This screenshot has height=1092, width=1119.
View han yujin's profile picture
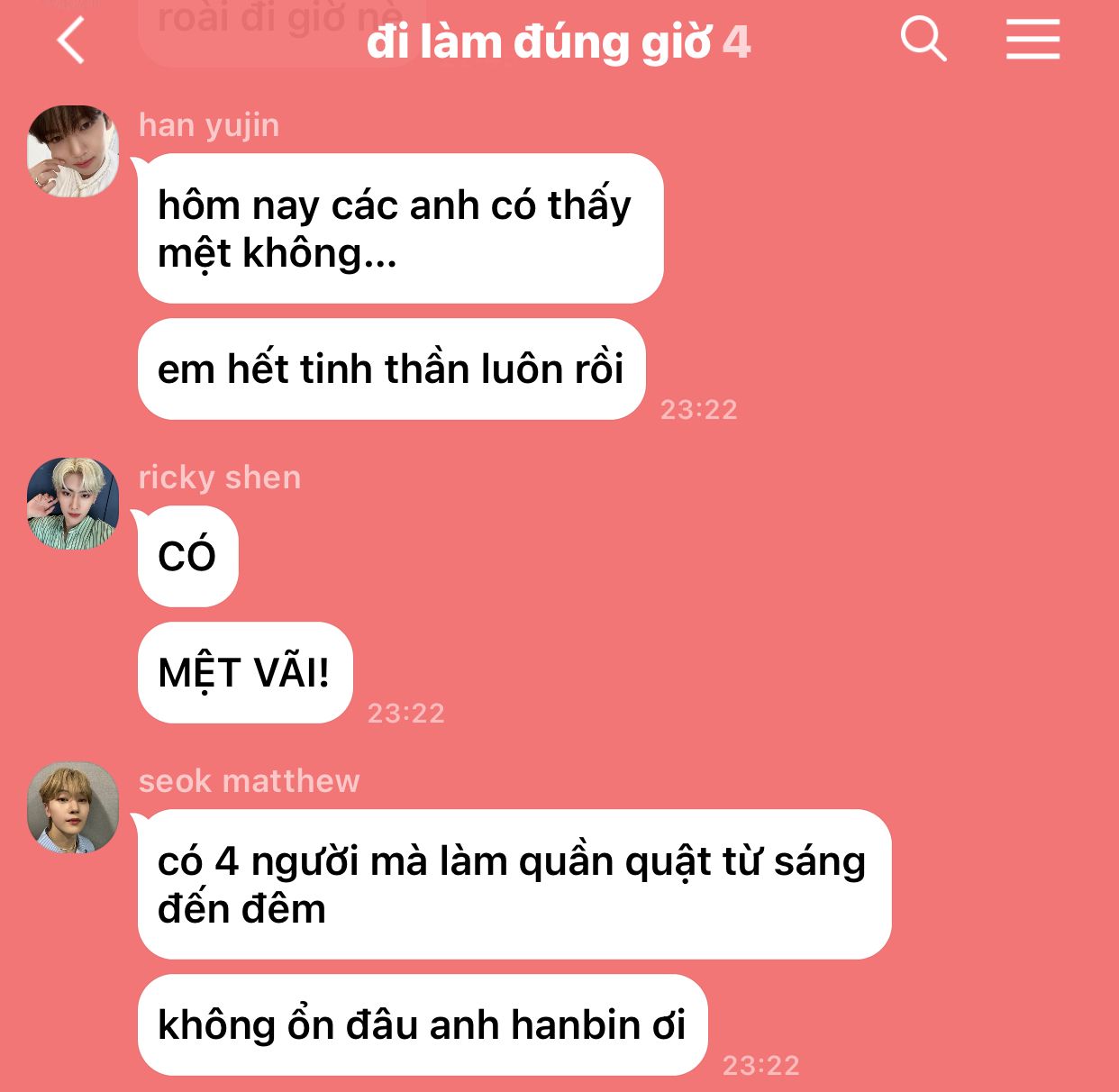[x=73, y=151]
